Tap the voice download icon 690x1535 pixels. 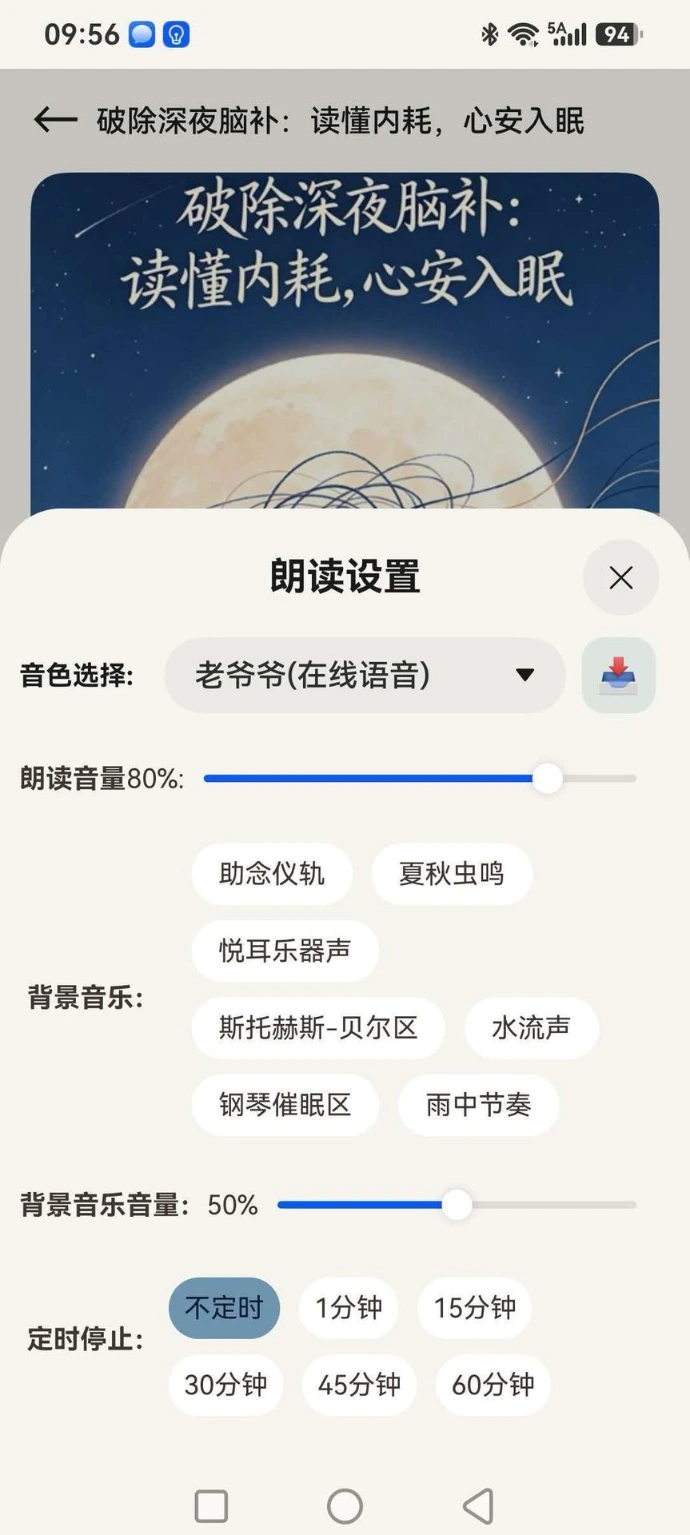click(x=619, y=675)
